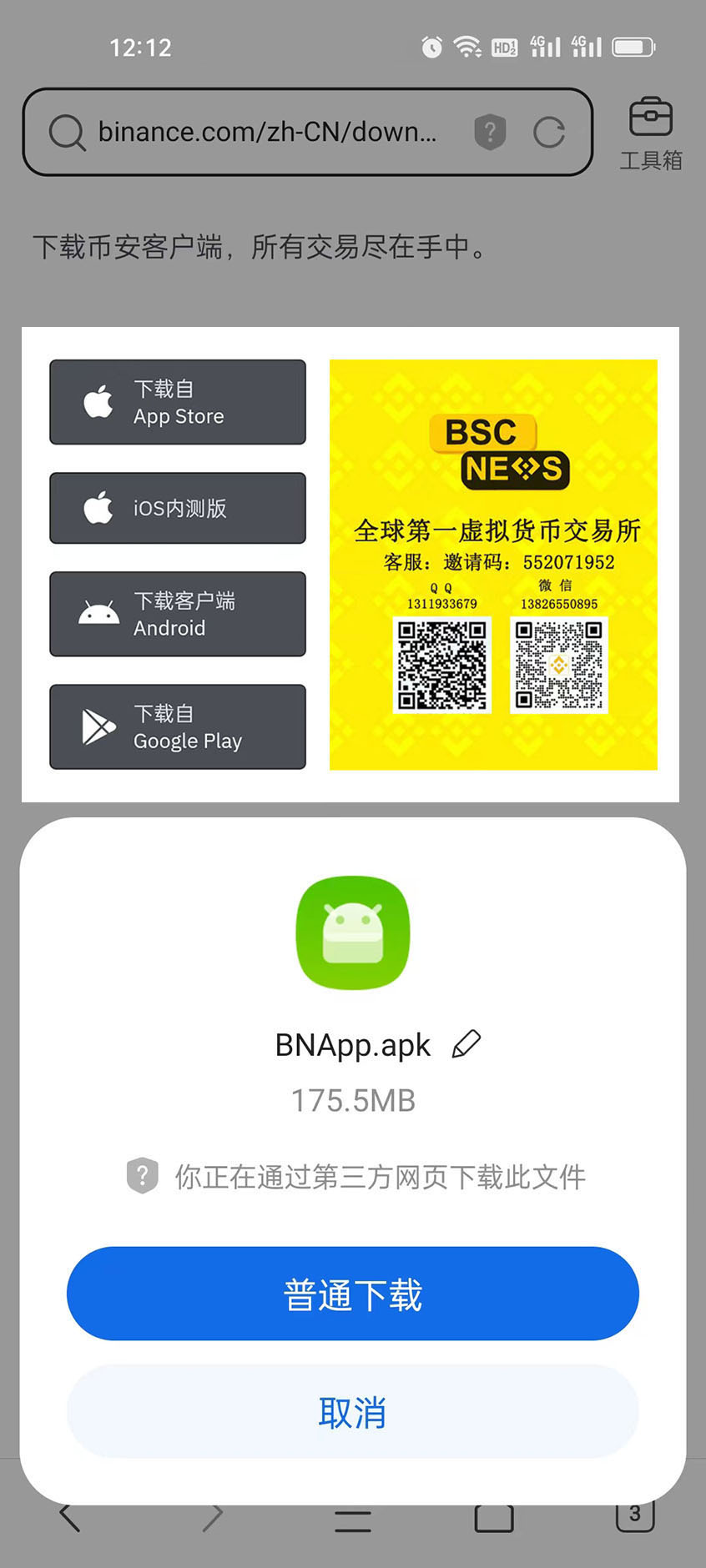Tap the address bar showing binance.com URL
The image size is (706, 1568).
tap(267, 132)
